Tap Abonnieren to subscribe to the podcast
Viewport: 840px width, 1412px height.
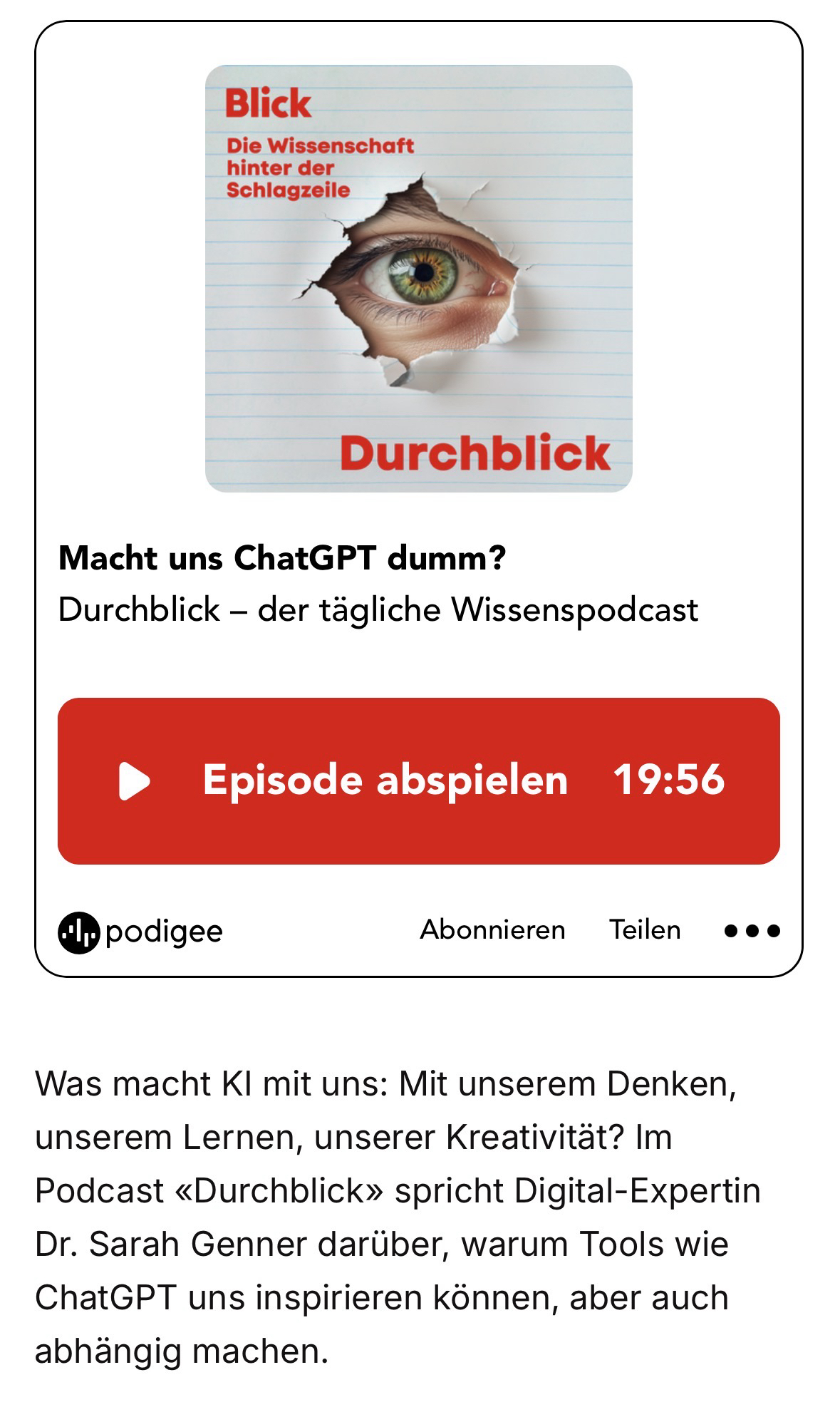pos(492,929)
